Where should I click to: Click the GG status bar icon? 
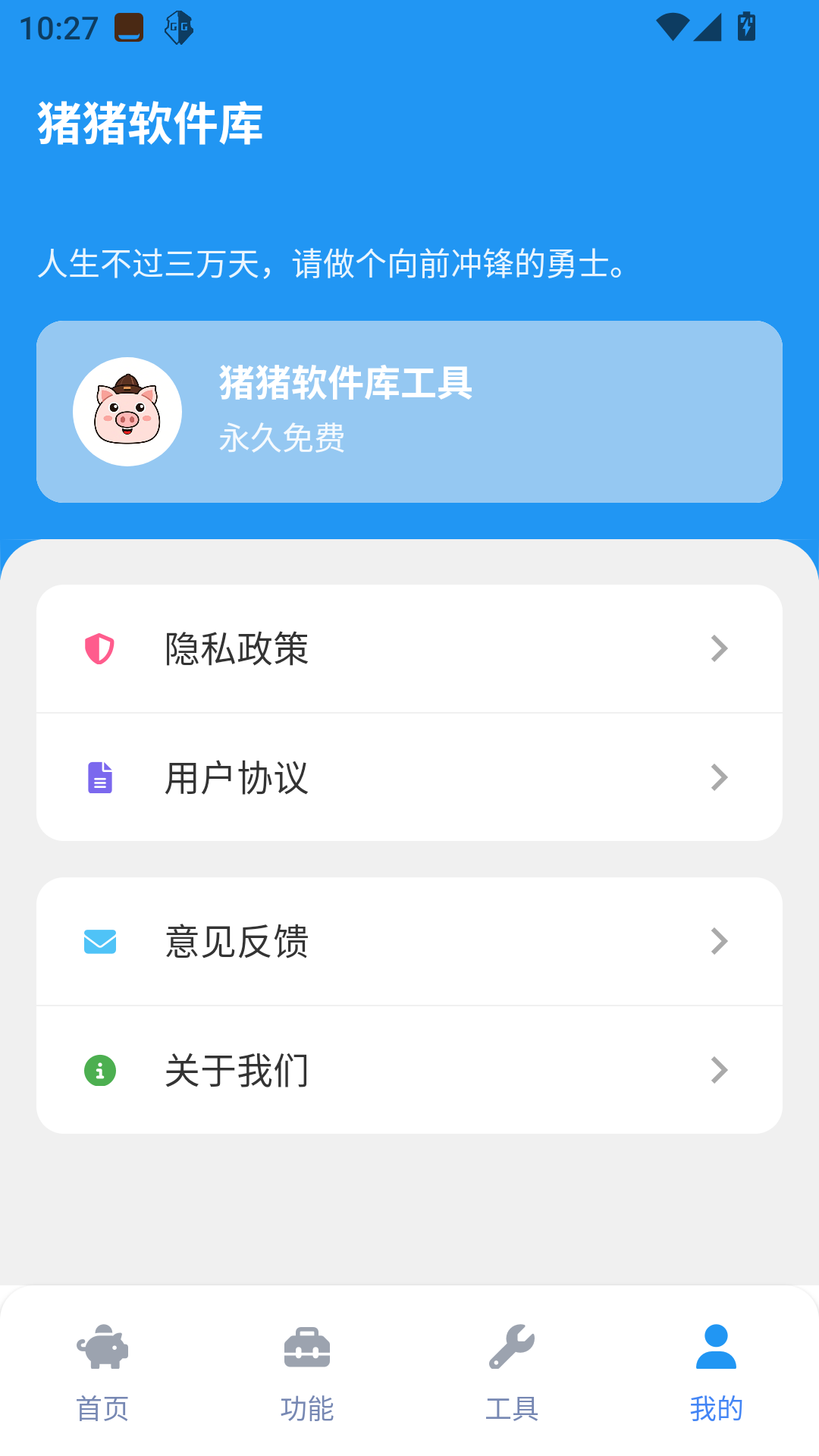(177, 28)
